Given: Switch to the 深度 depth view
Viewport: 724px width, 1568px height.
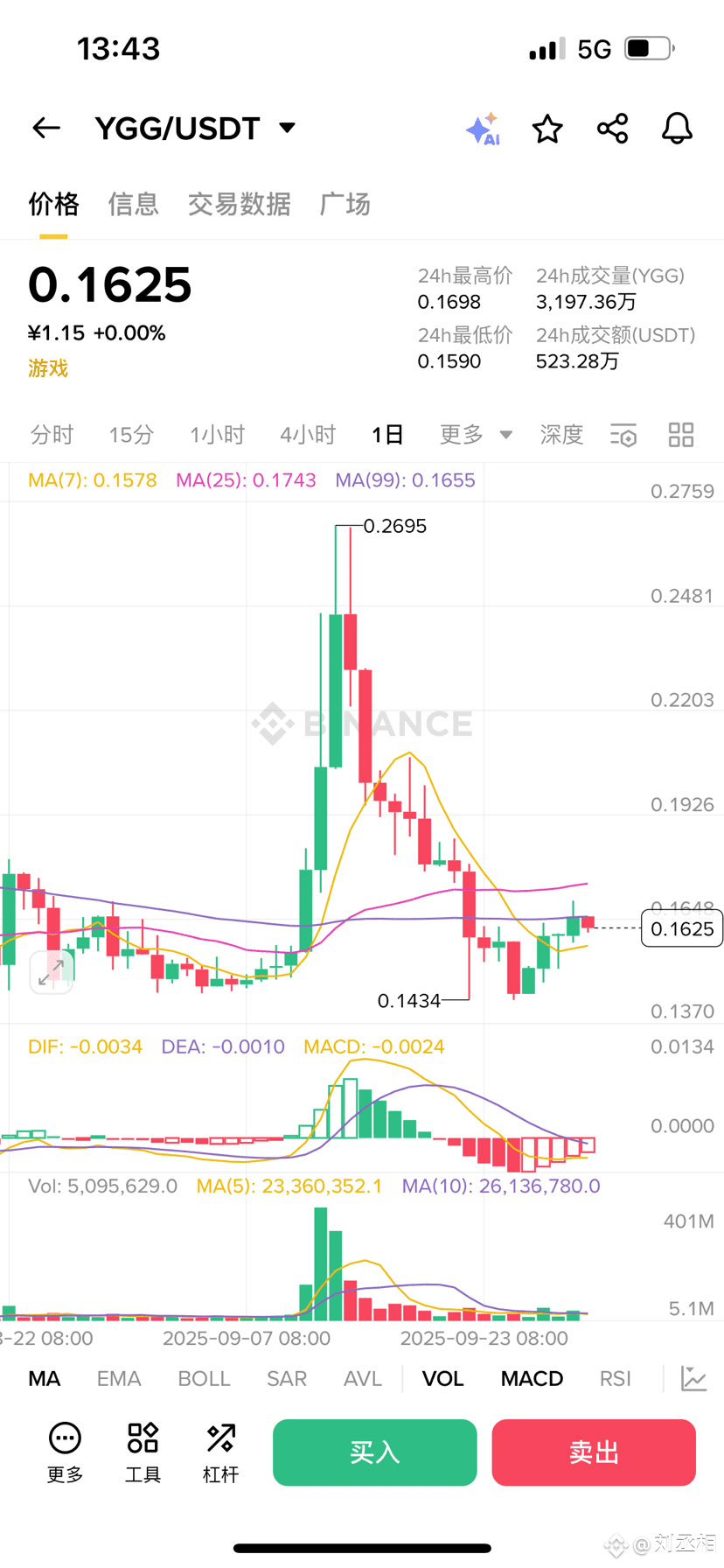Looking at the screenshot, I should (561, 435).
